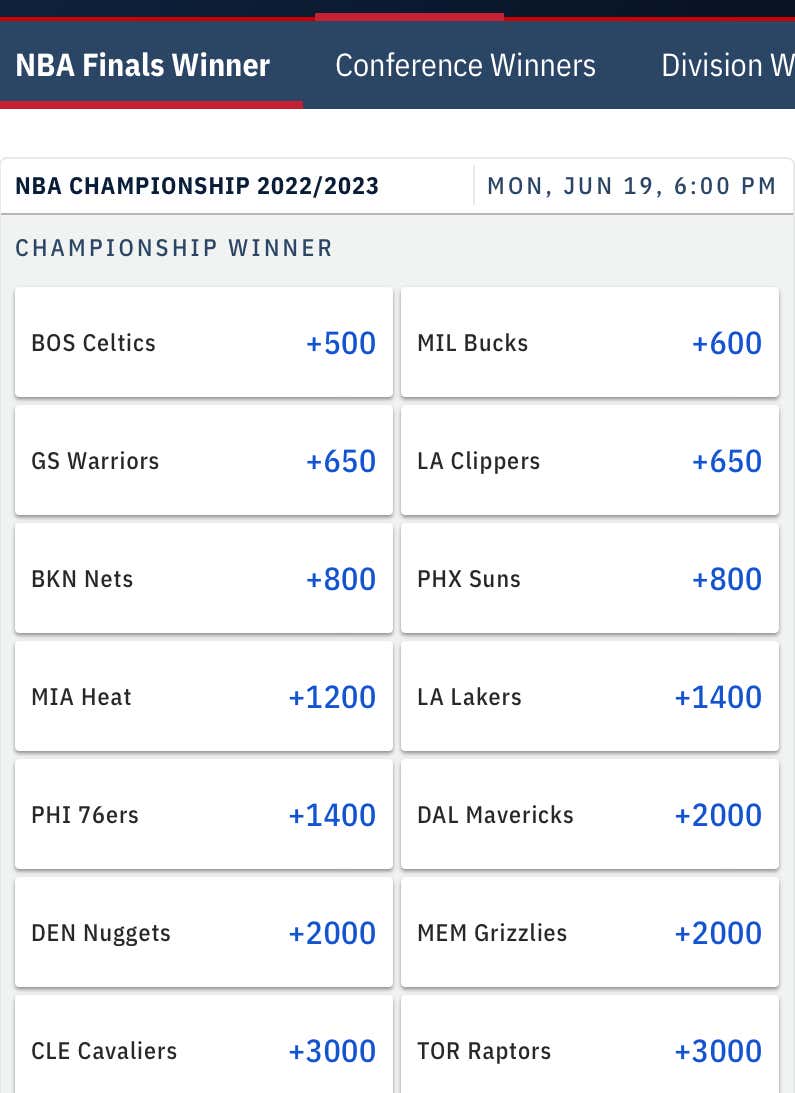
Task: Pick GS Warriors at +650
Action: click(203, 460)
